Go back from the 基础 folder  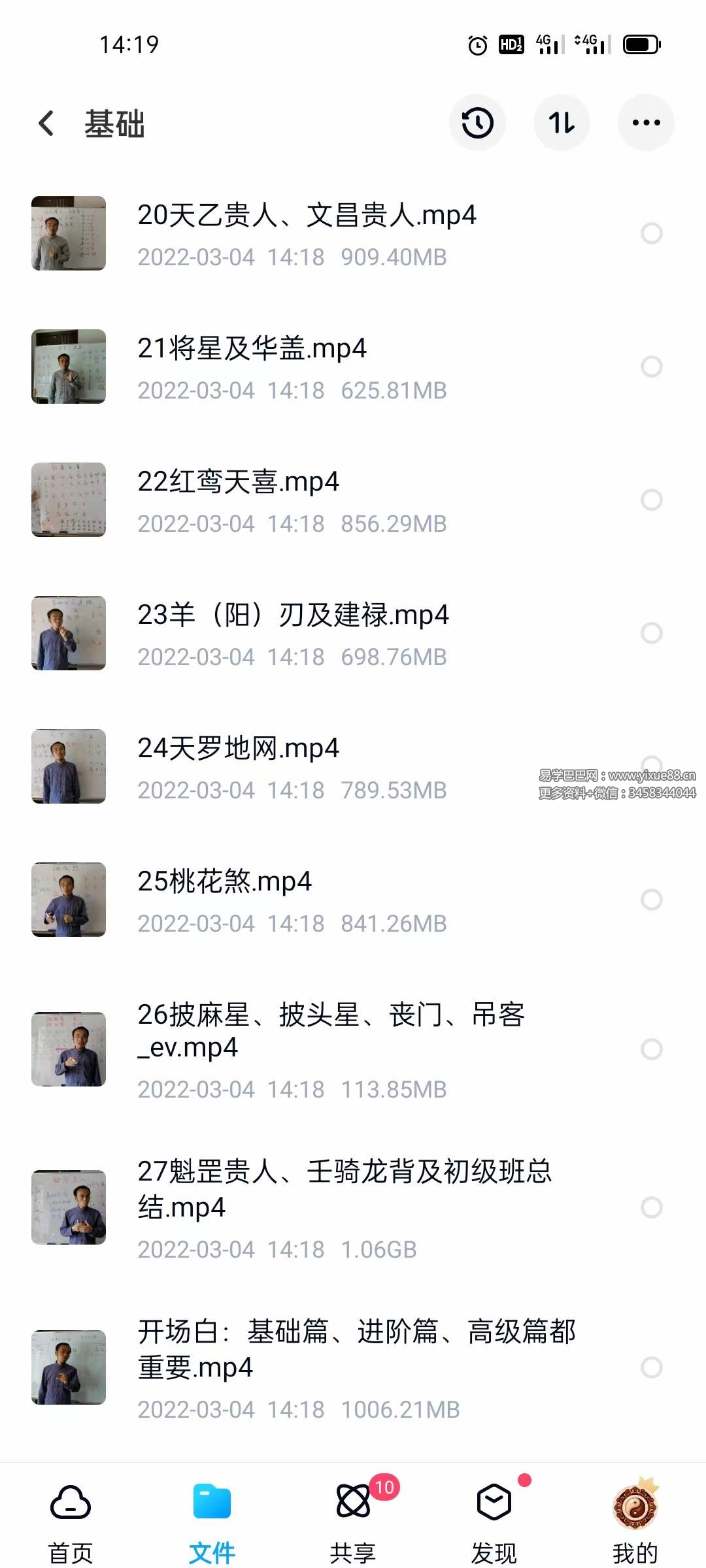tap(46, 123)
